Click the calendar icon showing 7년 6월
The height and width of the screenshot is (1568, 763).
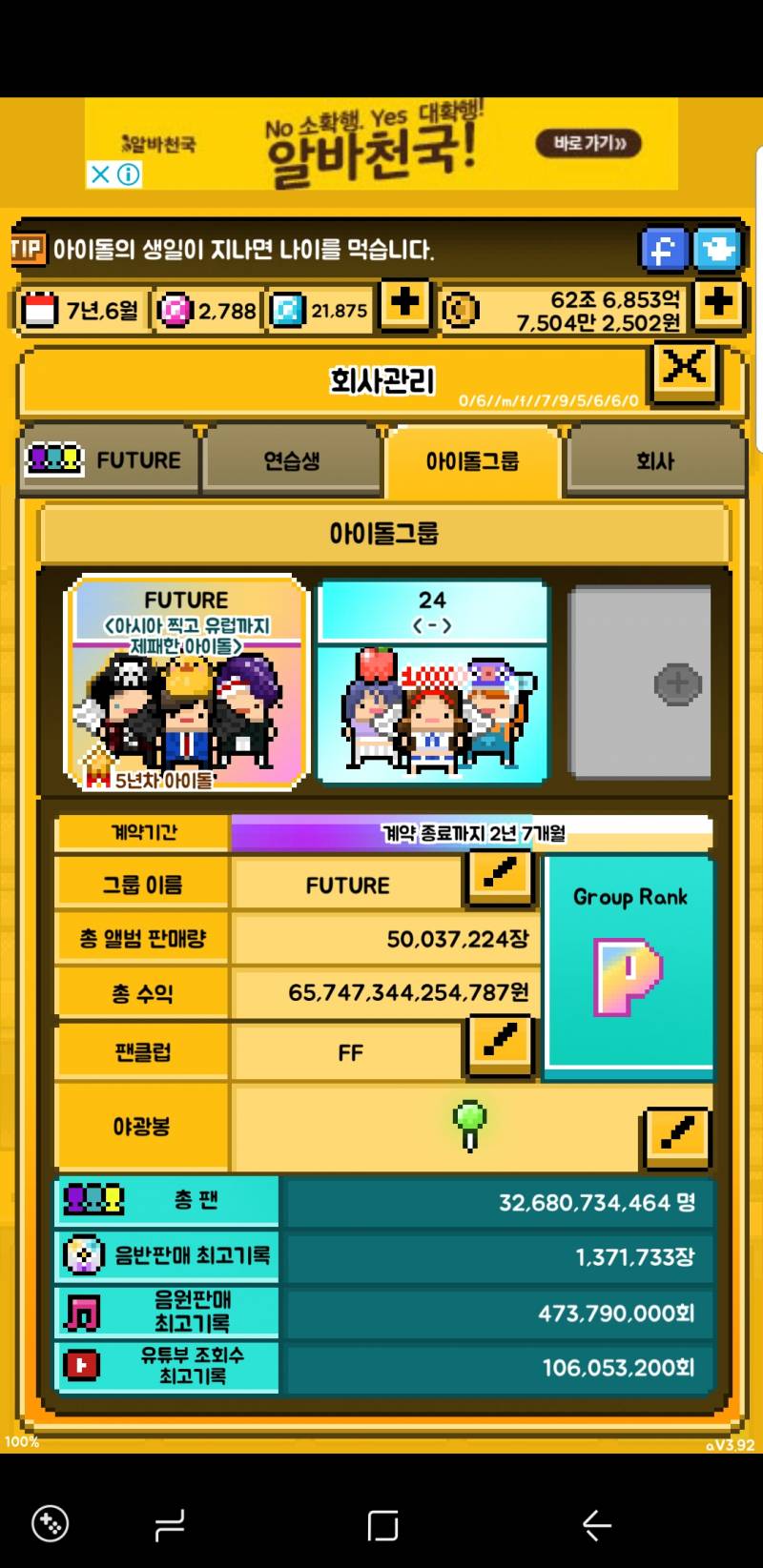point(39,309)
